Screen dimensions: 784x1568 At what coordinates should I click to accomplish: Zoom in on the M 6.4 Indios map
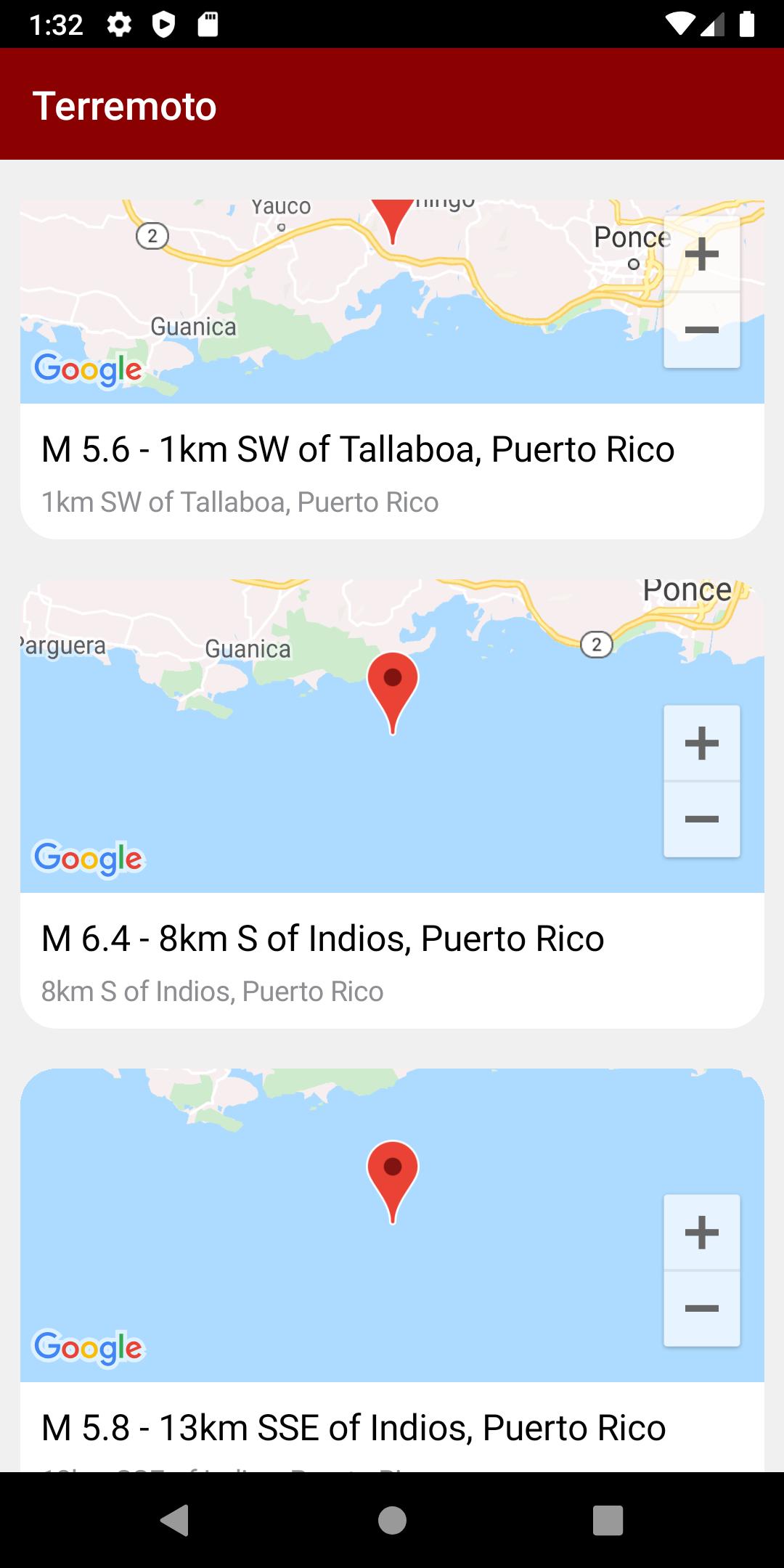[701, 743]
